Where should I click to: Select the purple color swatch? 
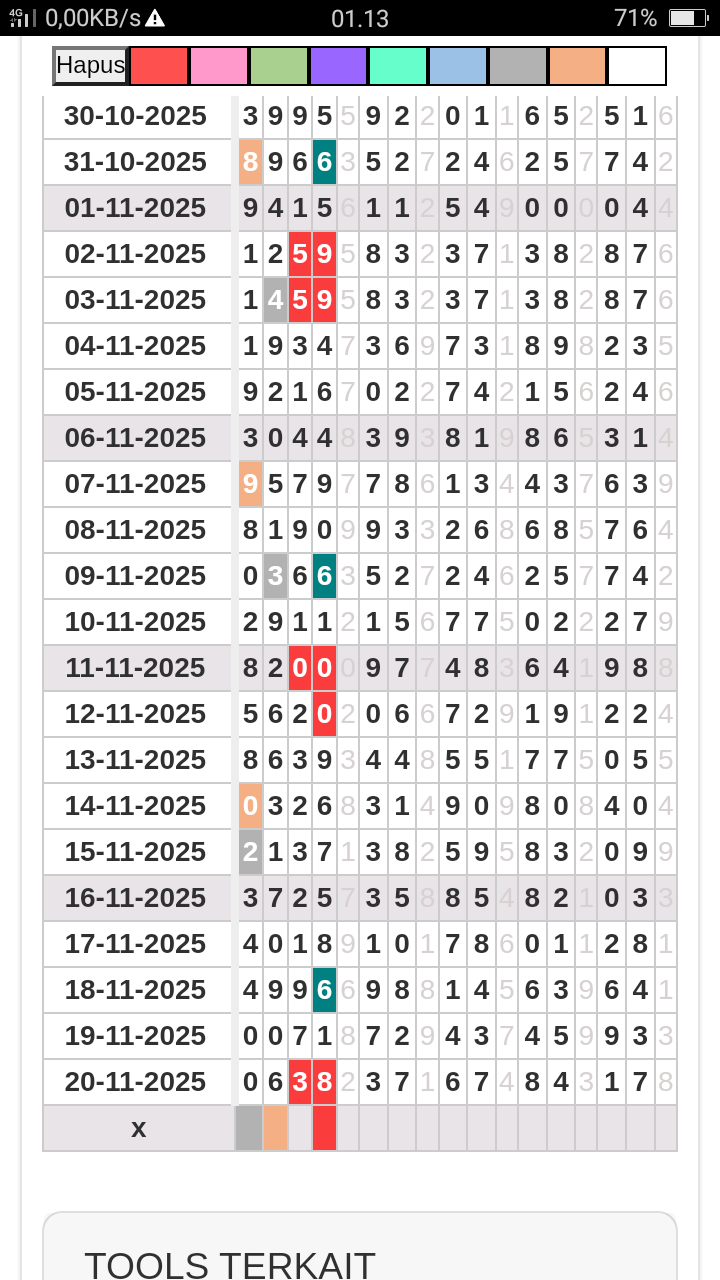pos(338,66)
